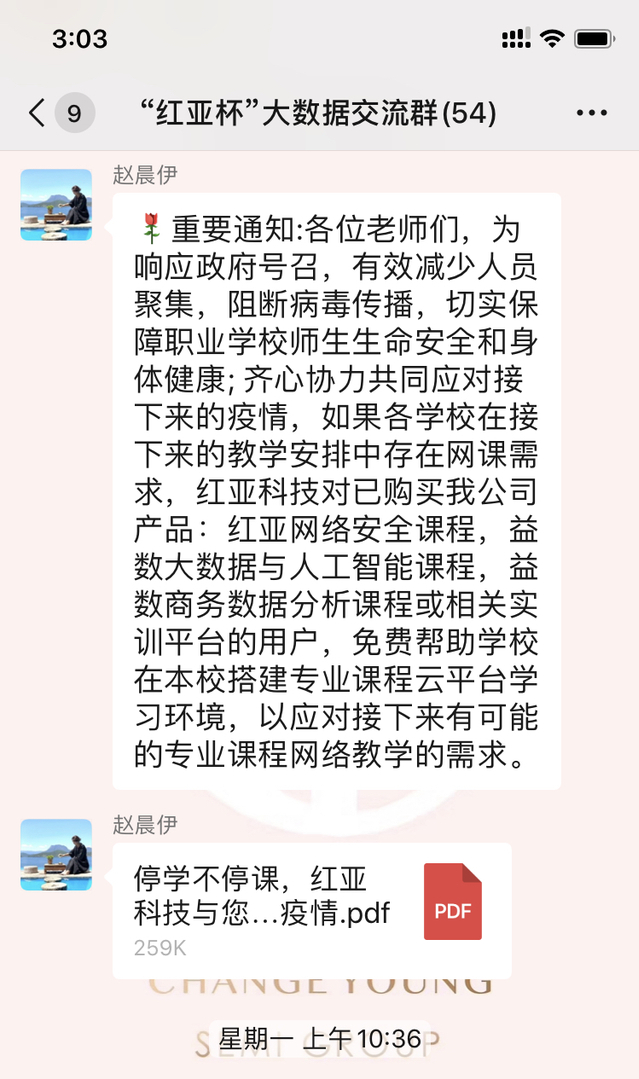Go back to the chat list
Image resolution: width=639 pixels, height=1079 pixels.
38,113
